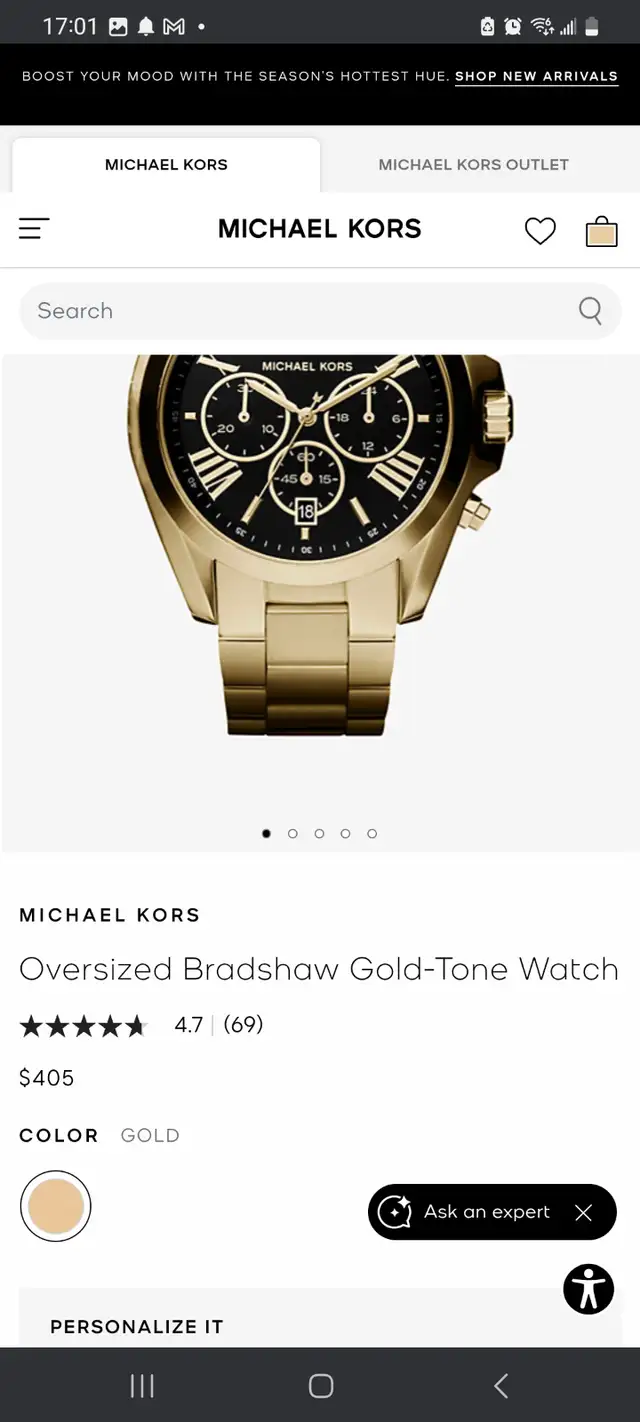Open the Shop New Arrivals link

(x=536, y=76)
